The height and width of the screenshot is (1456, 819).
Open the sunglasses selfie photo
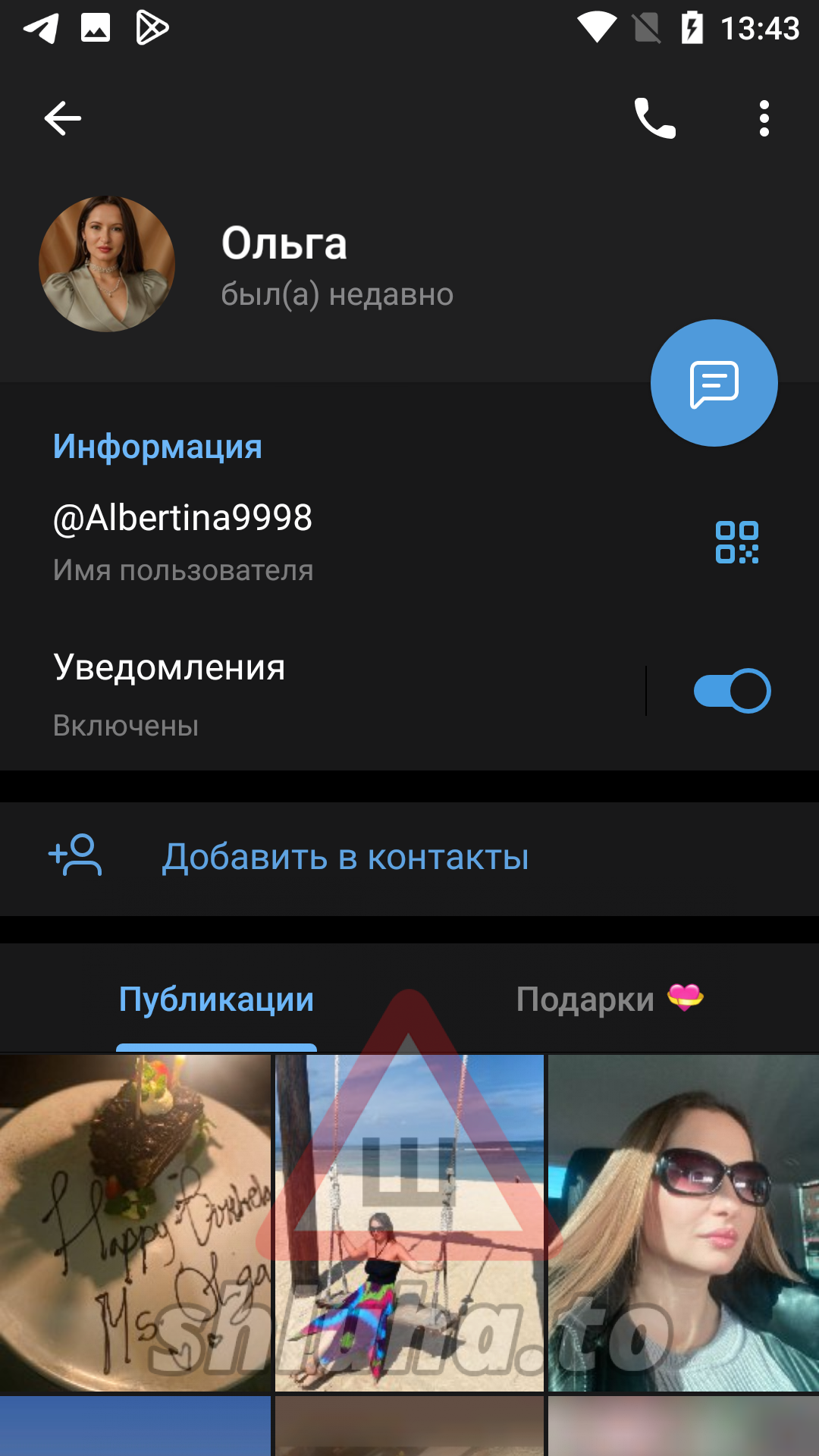click(x=683, y=1222)
